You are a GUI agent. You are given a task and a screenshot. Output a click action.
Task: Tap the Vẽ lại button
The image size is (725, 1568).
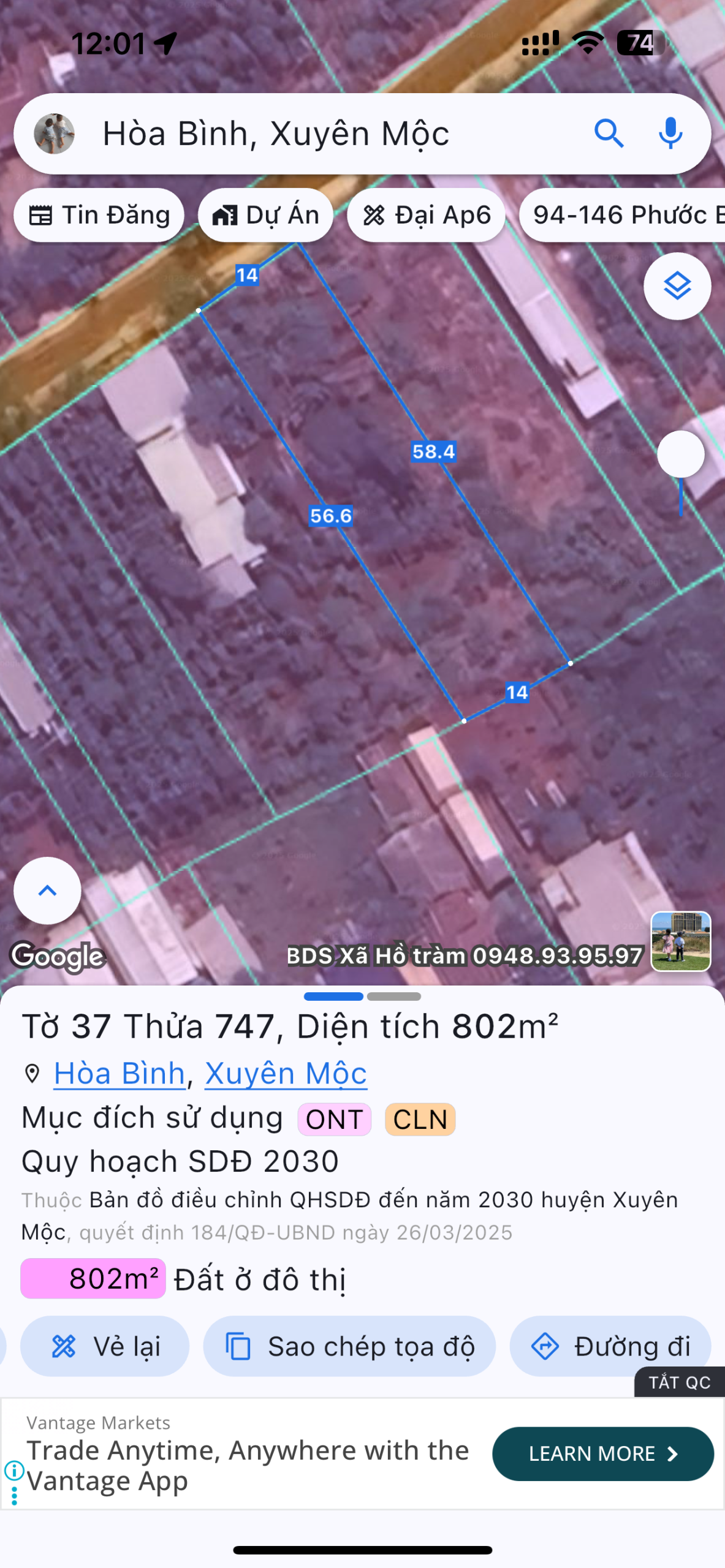click(105, 1346)
